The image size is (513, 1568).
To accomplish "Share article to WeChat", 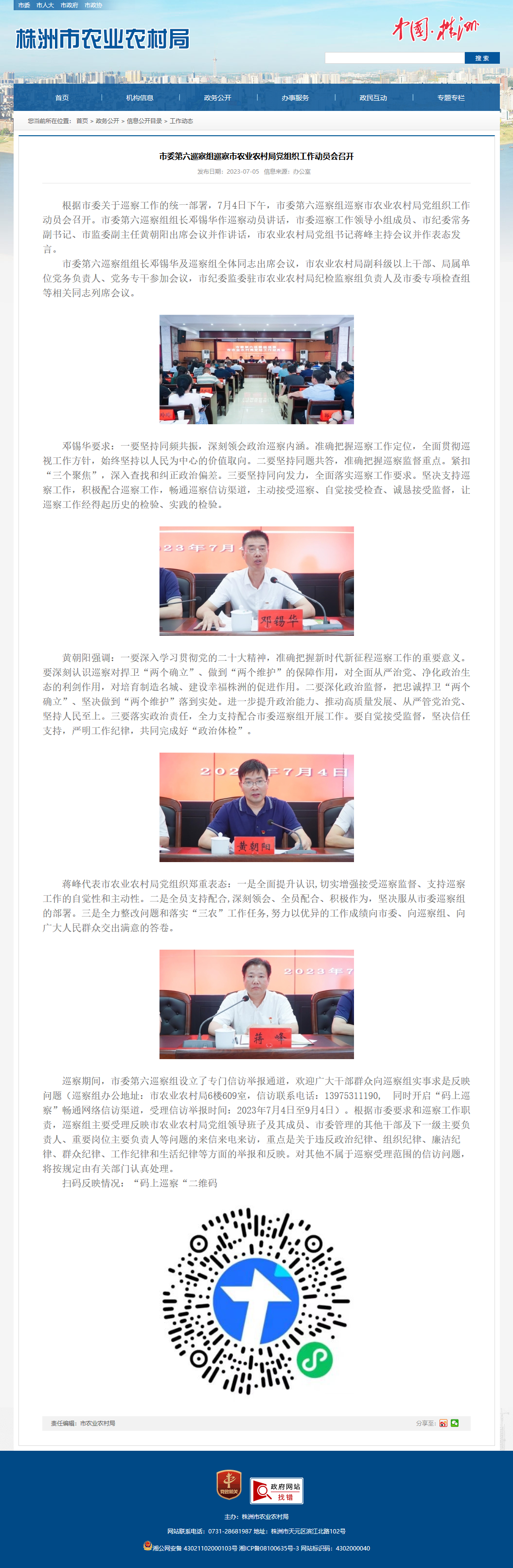I will point(455,1423).
